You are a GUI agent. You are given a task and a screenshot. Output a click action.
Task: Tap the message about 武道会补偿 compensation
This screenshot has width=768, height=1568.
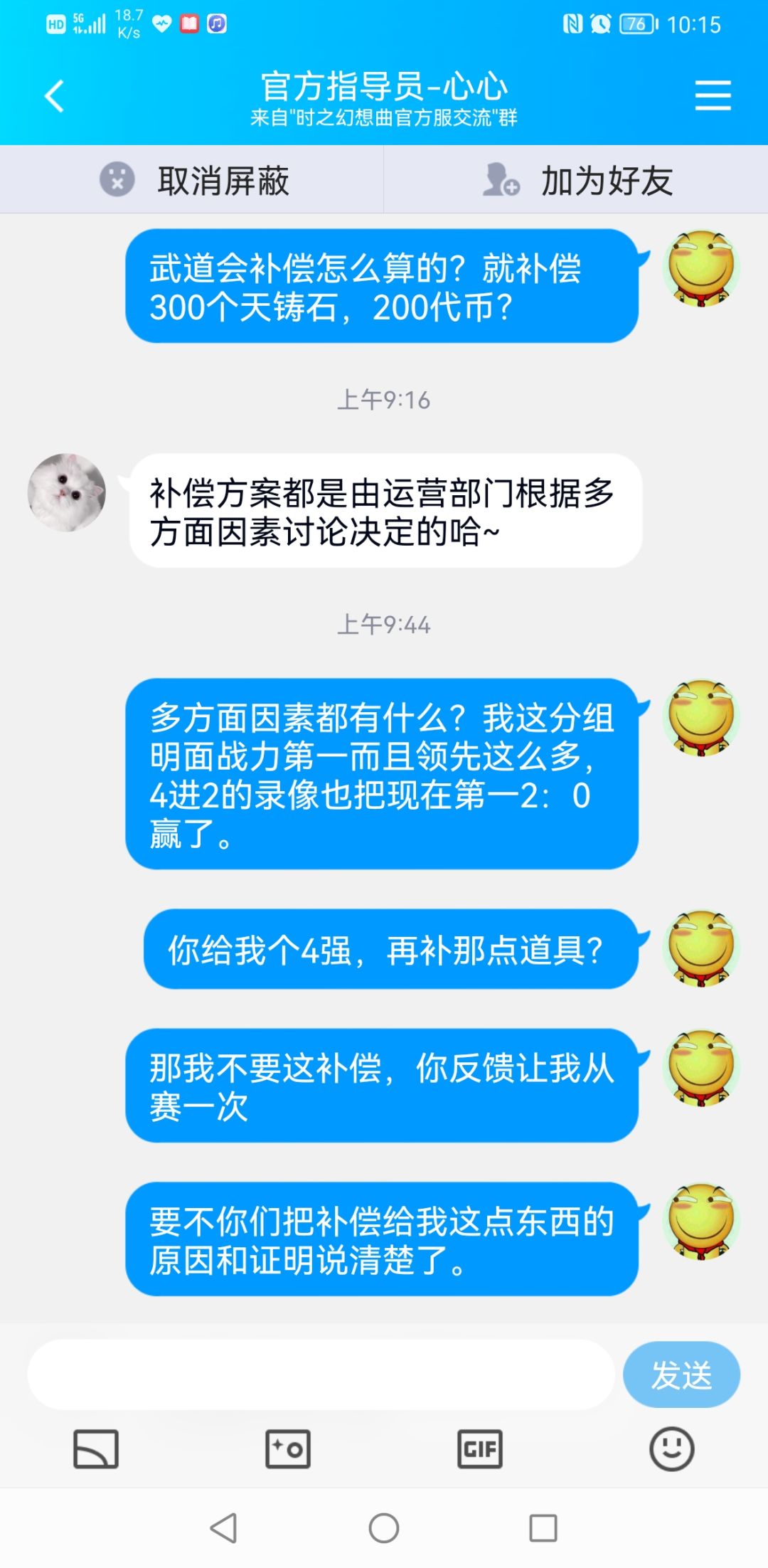tap(384, 288)
